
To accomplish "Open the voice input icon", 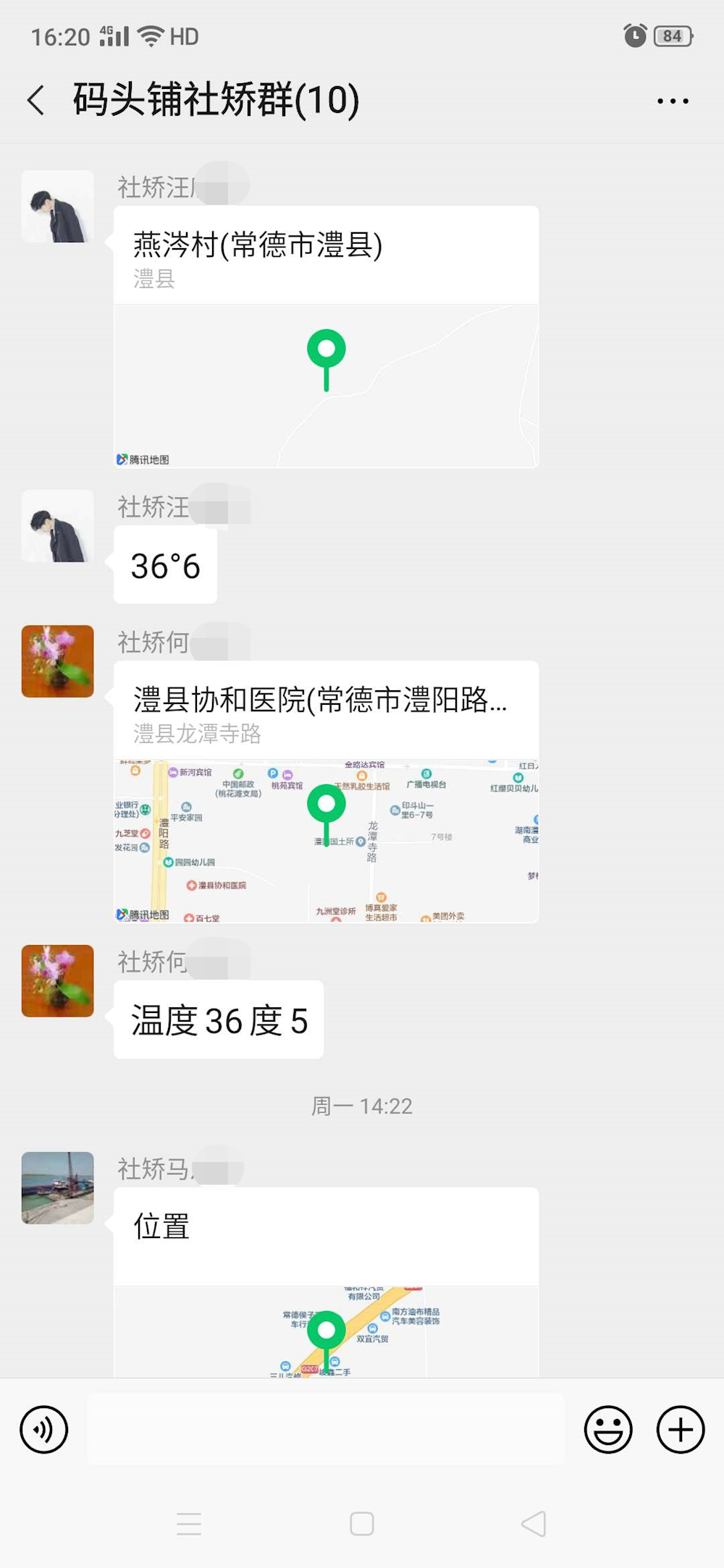I will click(45, 1429).
